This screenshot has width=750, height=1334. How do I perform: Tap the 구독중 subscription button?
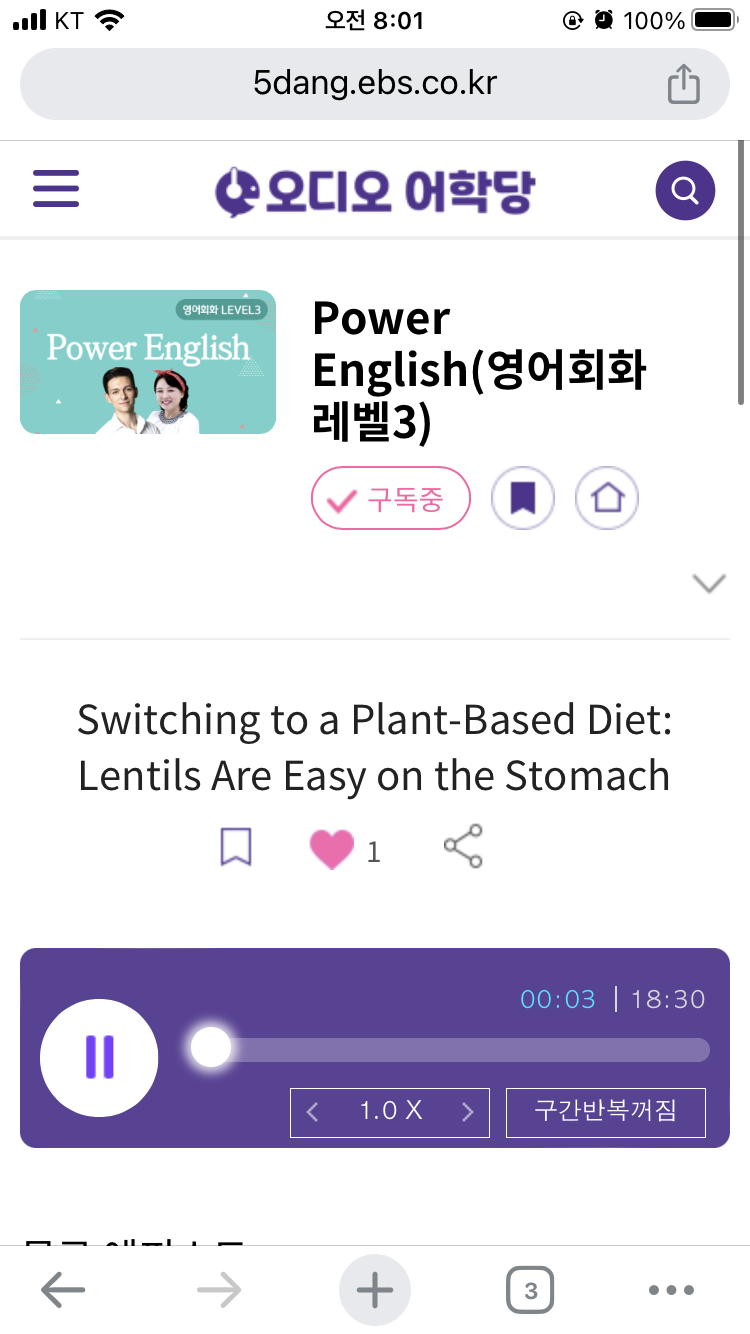[x=390, y=498]
